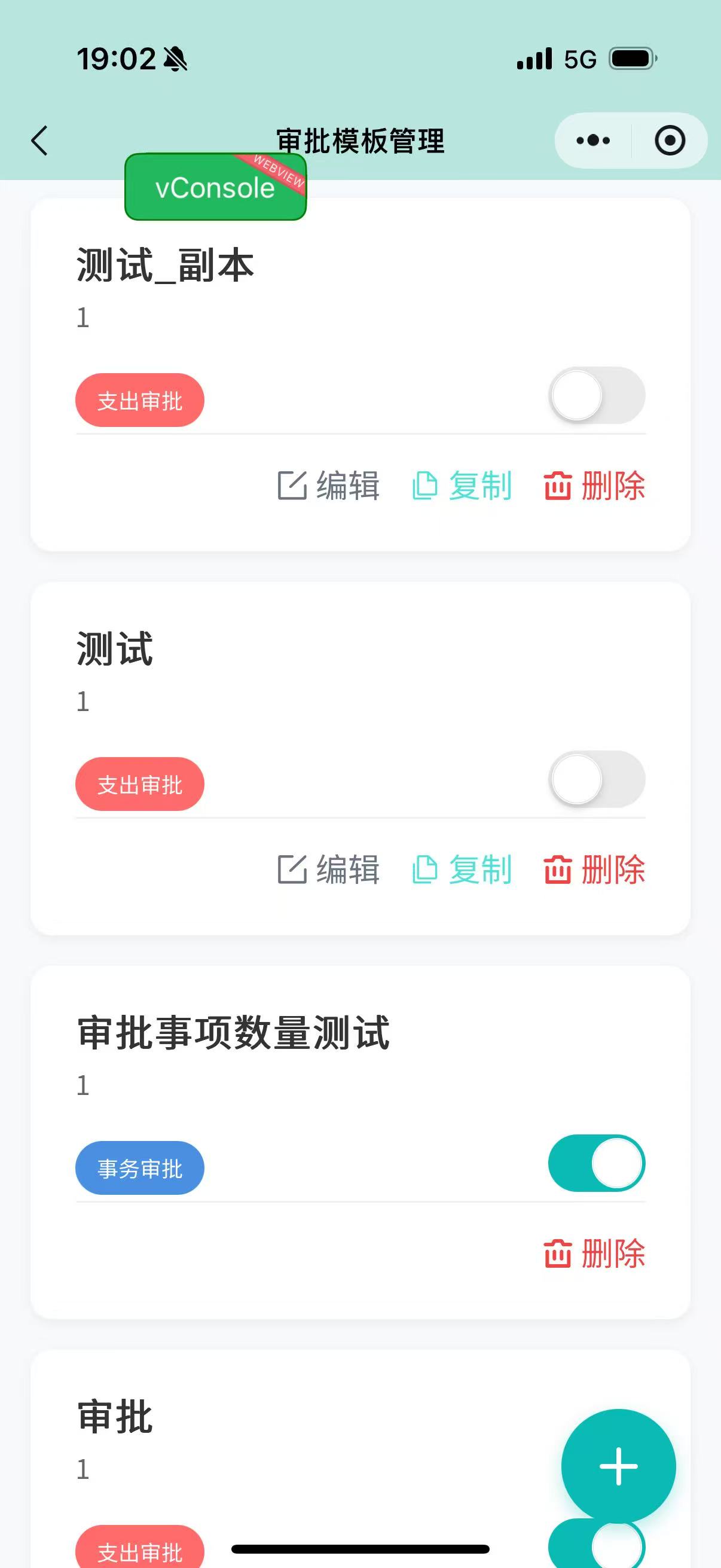
Task: Select the 支出审批 tag on 测试 card
Action: pos(139,785)
